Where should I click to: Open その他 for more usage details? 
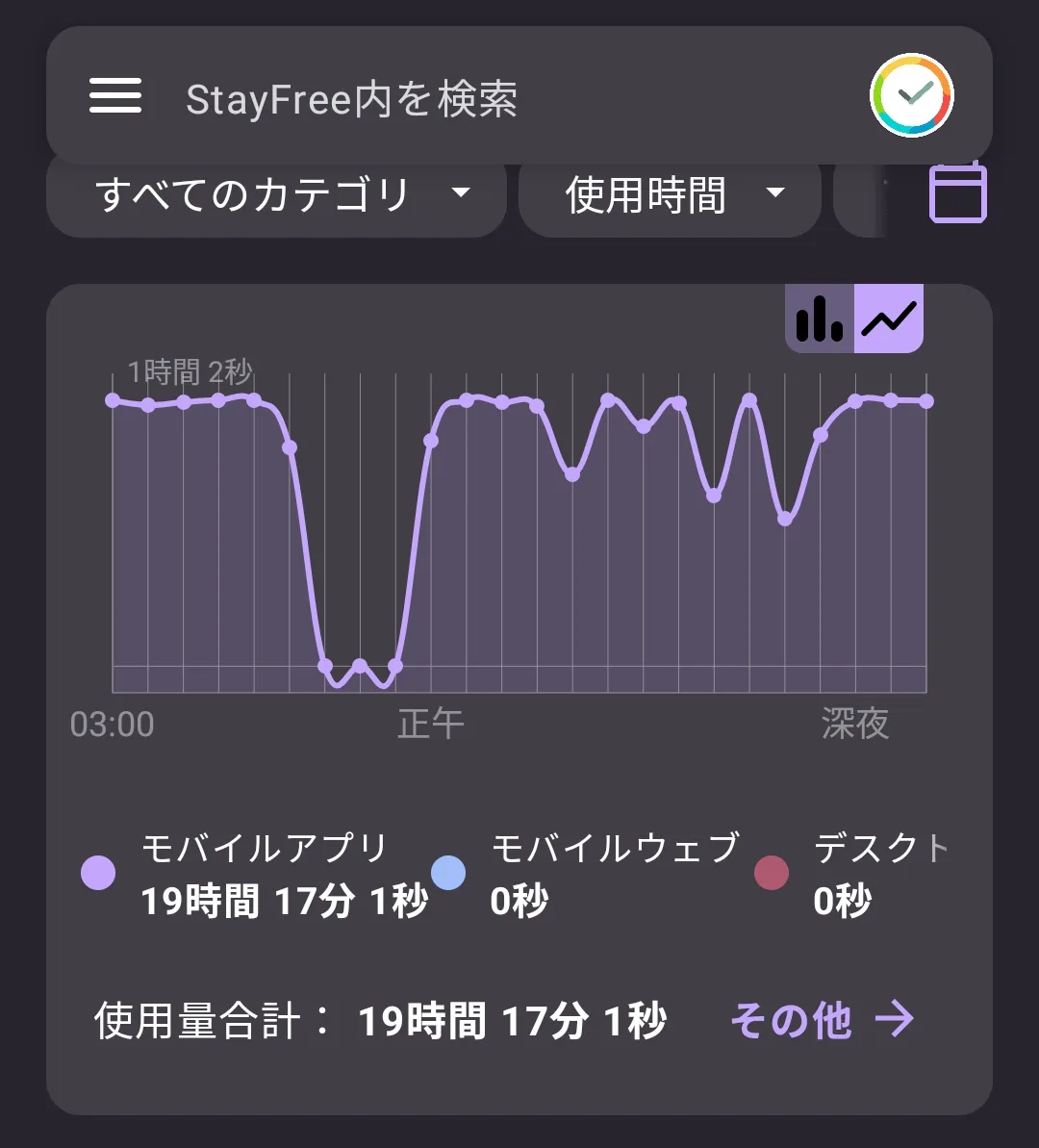(x=823, y=1019)
